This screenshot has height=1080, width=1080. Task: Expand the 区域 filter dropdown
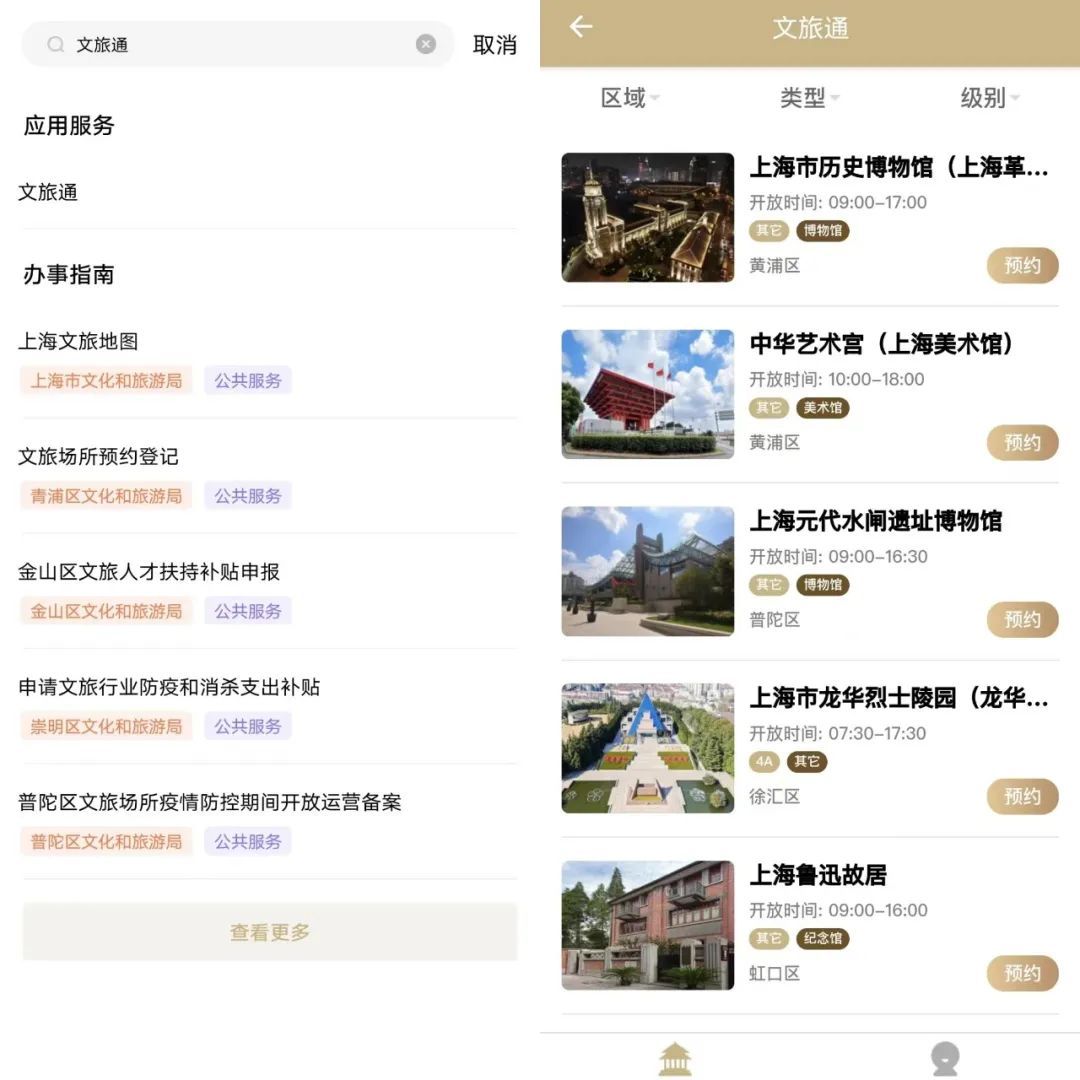coord(629,98)
